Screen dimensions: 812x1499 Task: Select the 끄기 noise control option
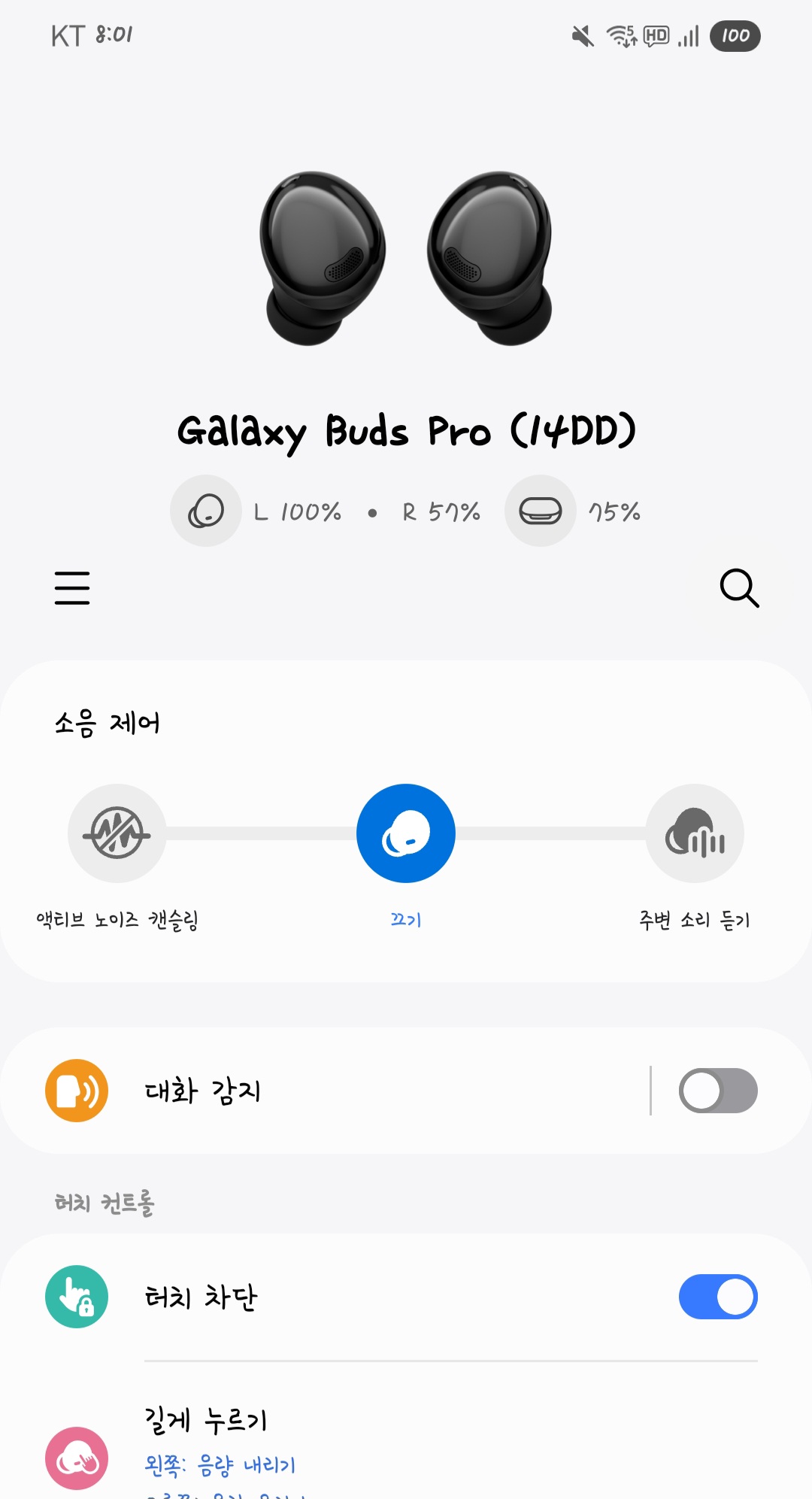tap(406, 833)
